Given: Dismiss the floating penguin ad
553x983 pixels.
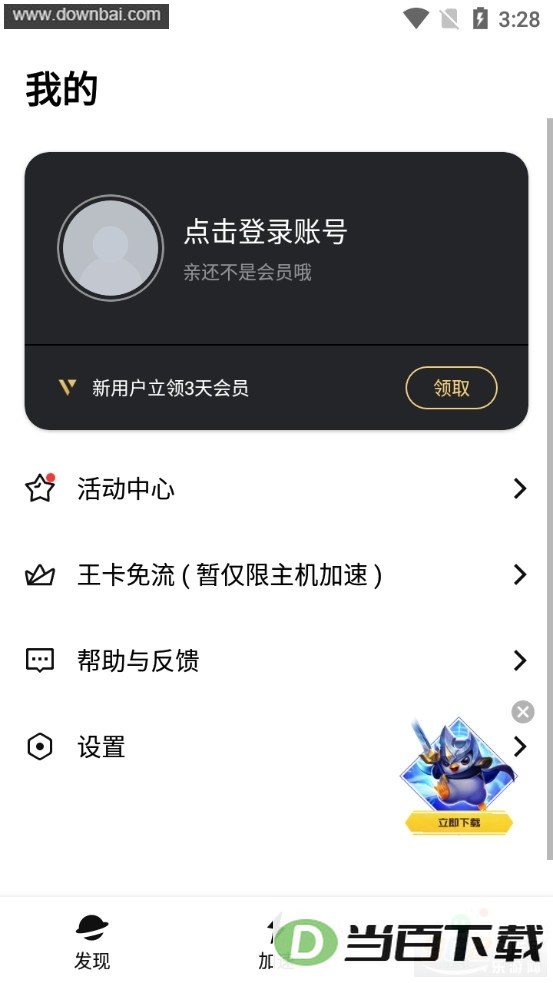Looking at the screenshot, I should tap(523, 712).
